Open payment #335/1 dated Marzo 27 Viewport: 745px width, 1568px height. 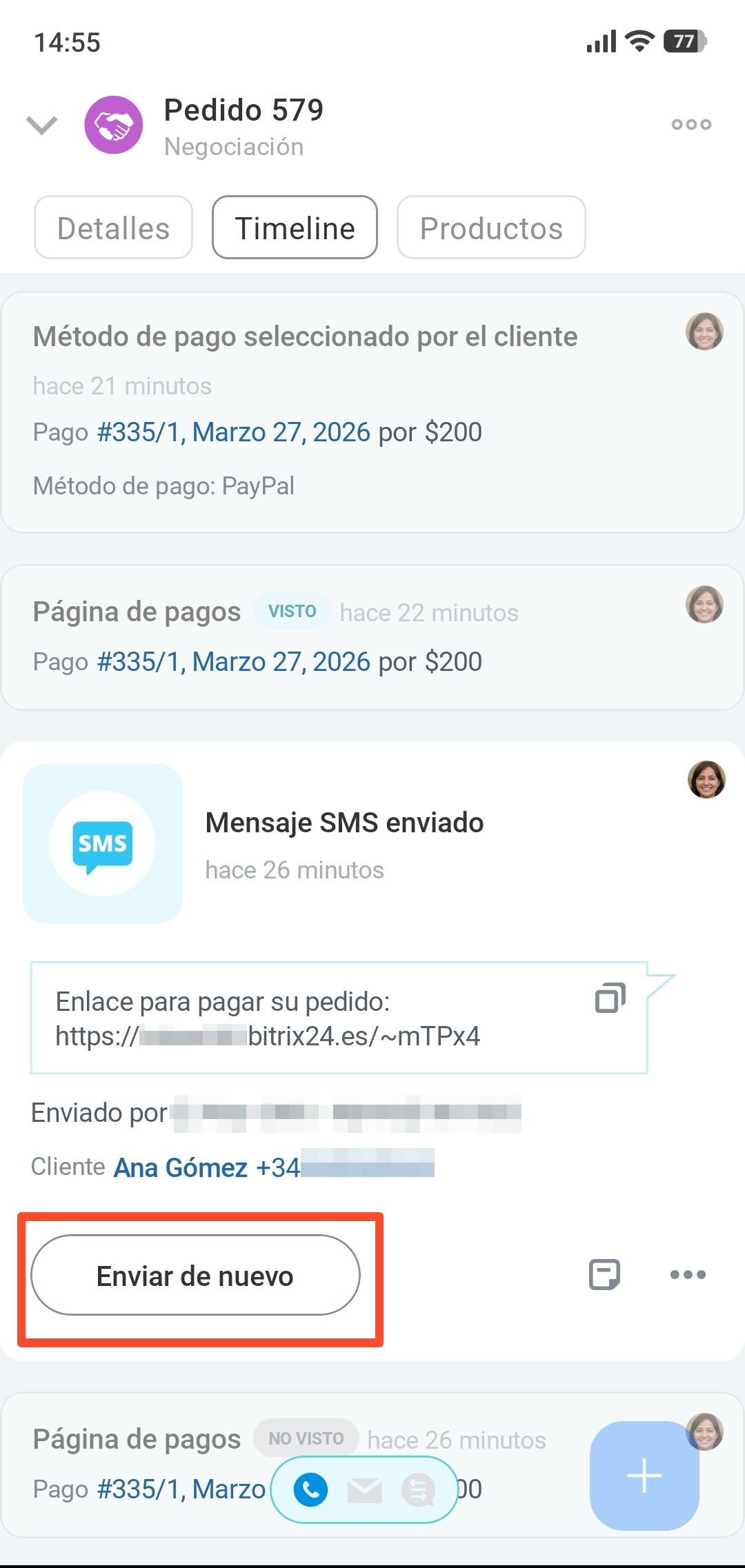232,432
